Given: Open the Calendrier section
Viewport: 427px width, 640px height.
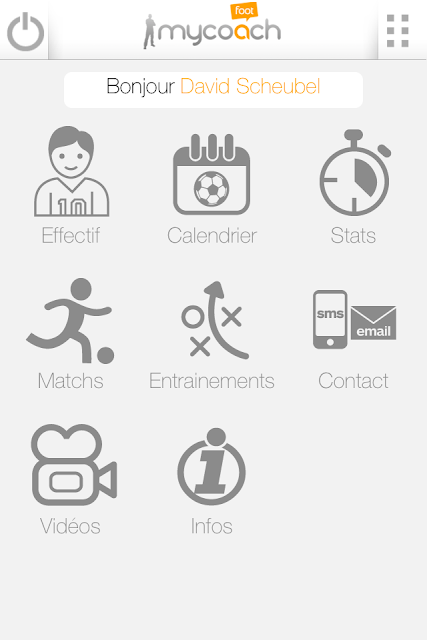Looking at the screenshot, I should click(x=212, y=190).
